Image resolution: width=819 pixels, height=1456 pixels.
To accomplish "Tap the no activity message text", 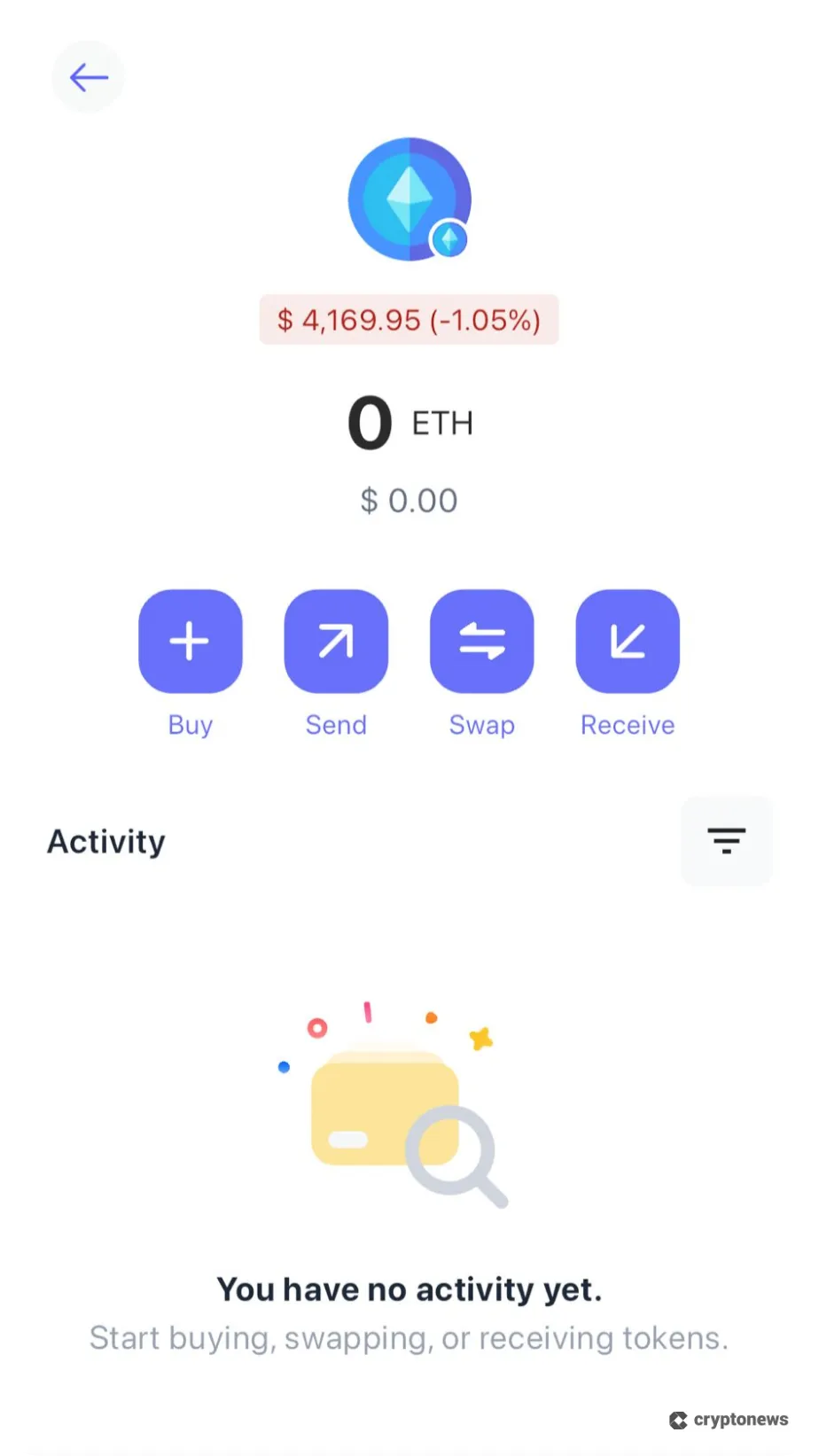I will (409, 1289).
